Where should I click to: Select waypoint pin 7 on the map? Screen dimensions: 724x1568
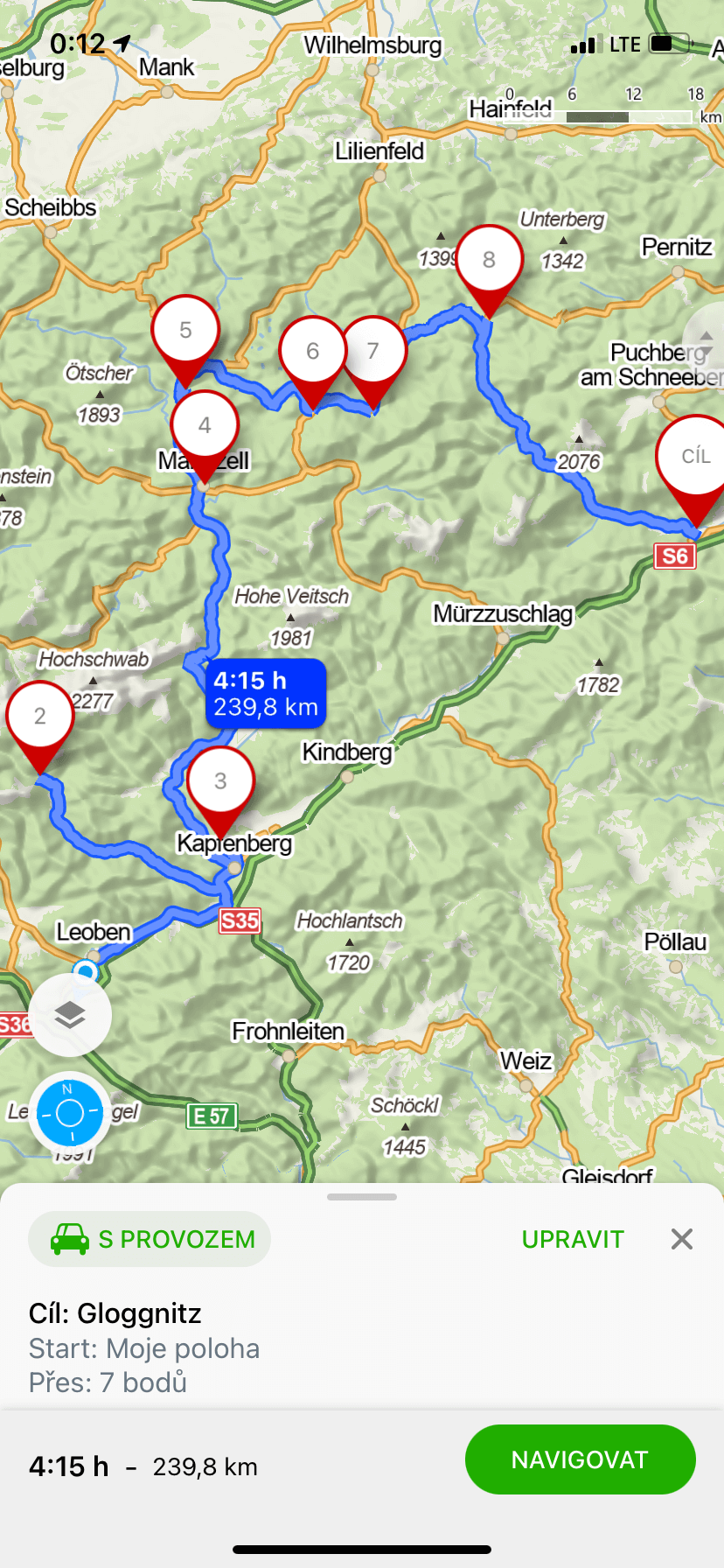373,351
